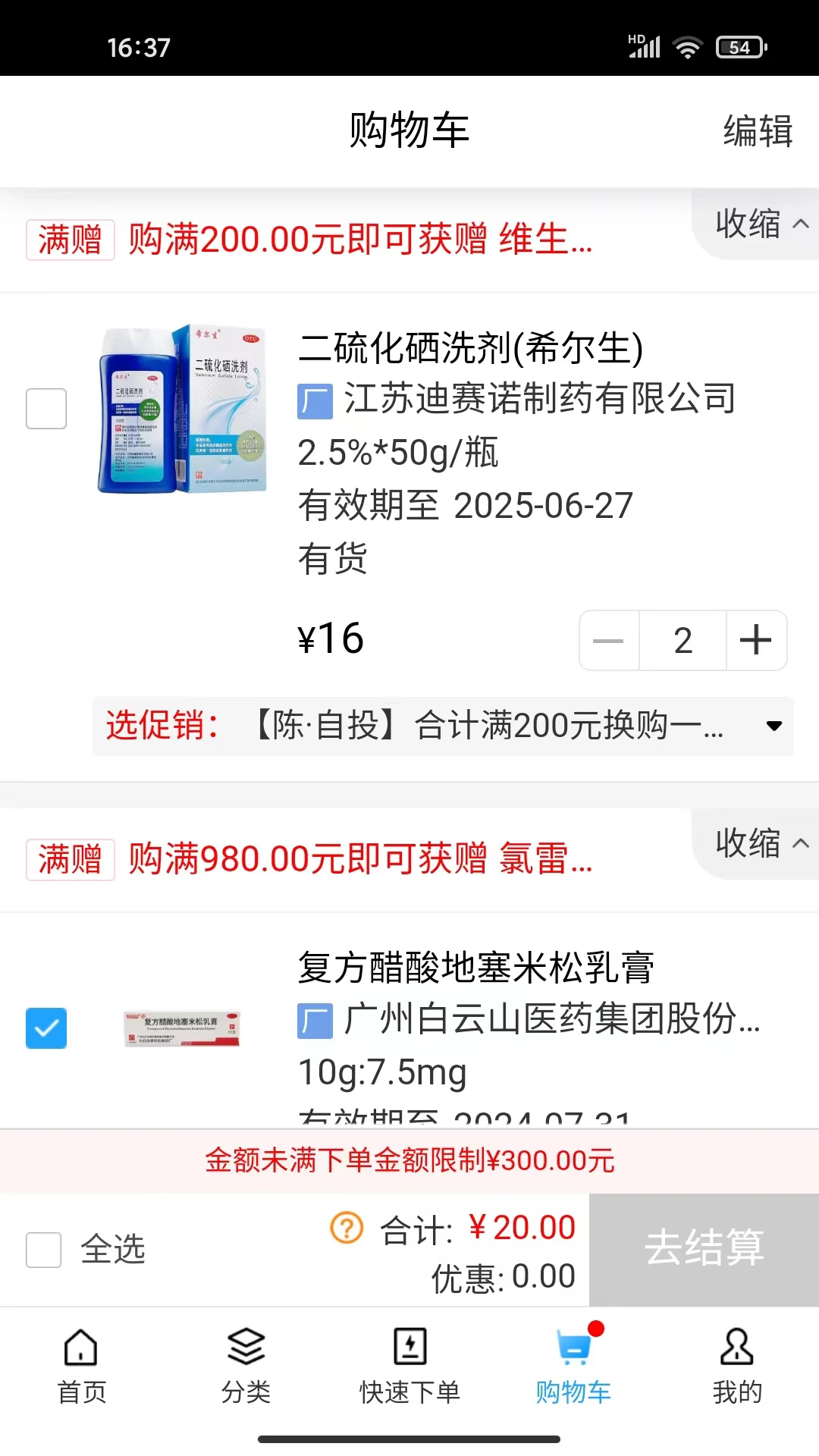Open the 编辑 edit option
819x1456 pixels.
(758, 130)
